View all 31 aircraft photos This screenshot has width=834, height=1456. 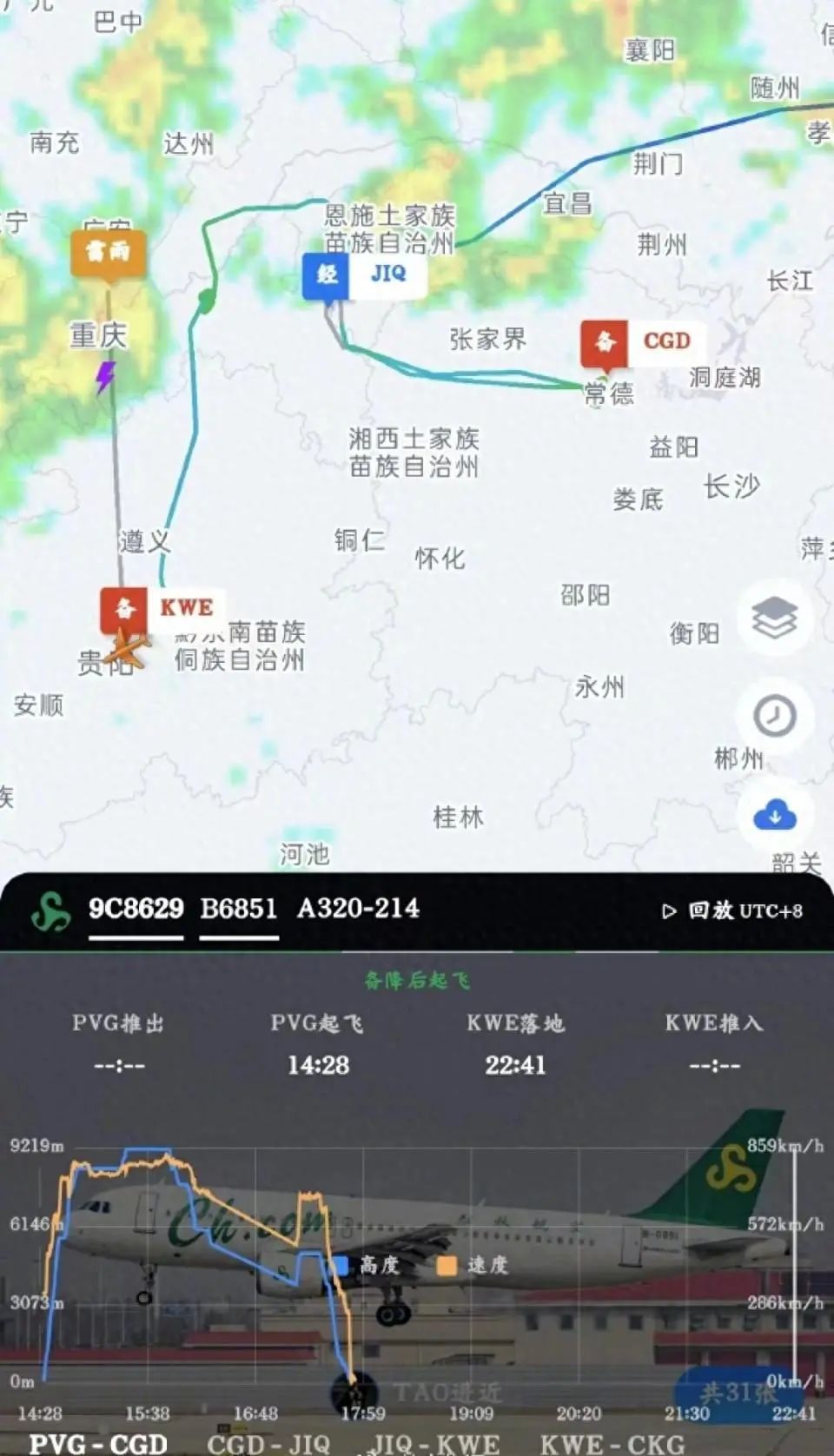click(738, 1393)
